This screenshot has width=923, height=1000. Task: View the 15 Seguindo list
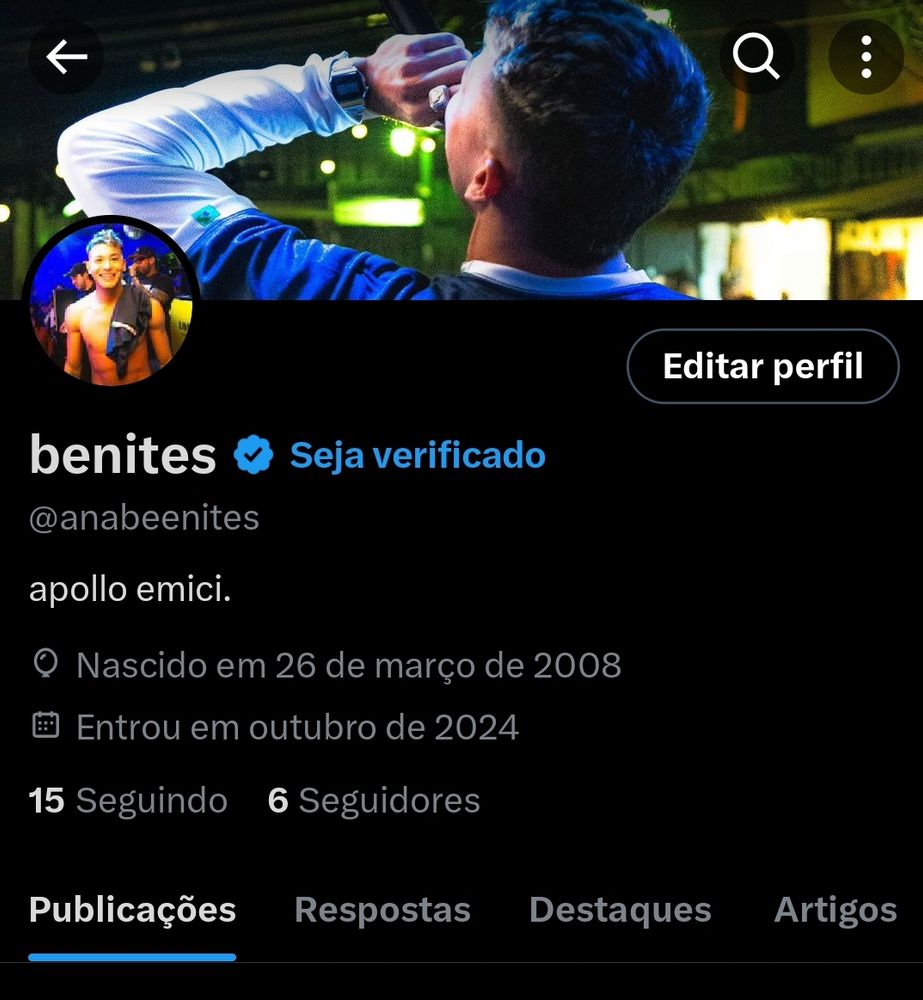coord(128,801)
